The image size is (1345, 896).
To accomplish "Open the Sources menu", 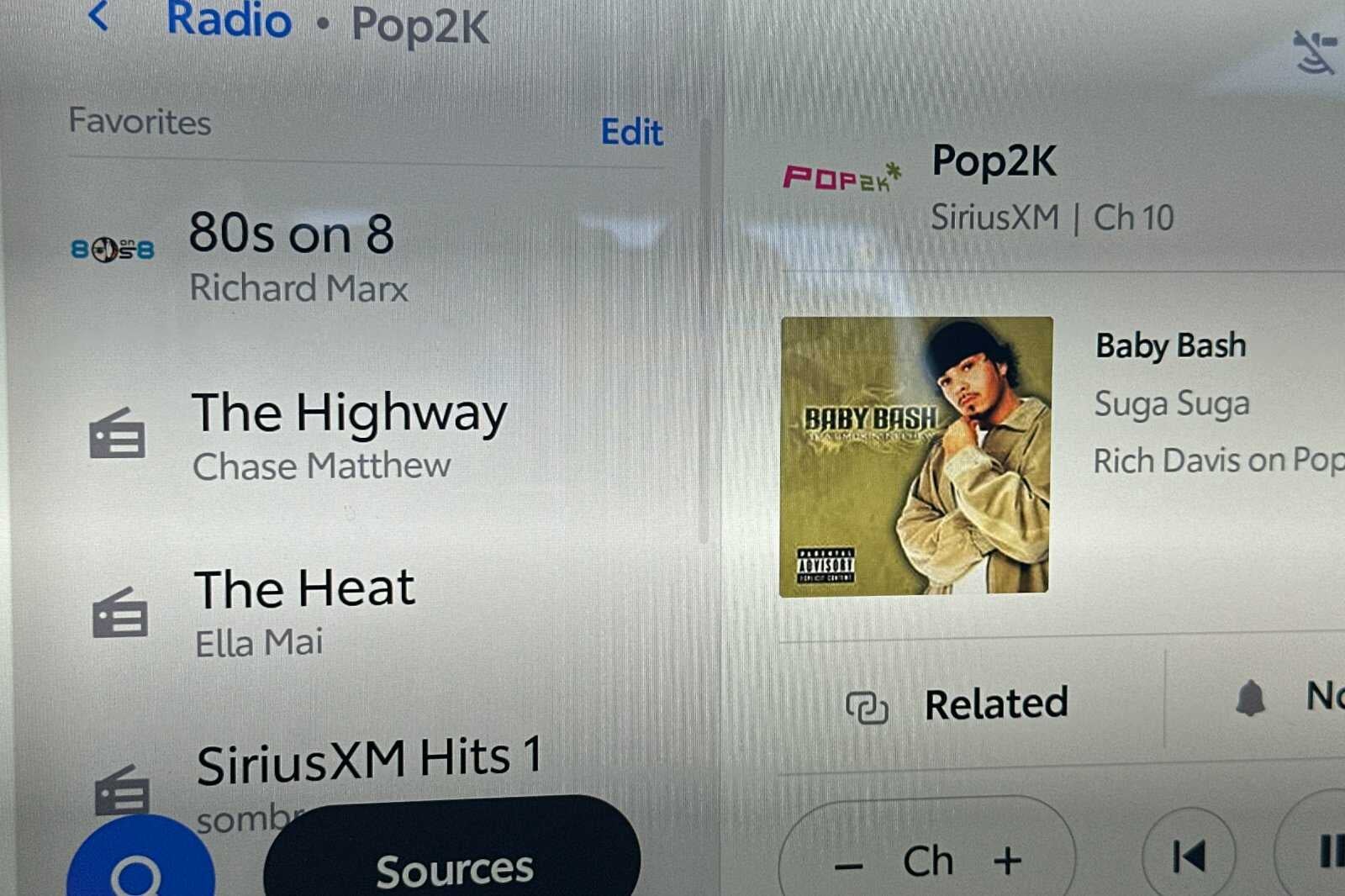I will pyautogui.click(x=454, y=866).
